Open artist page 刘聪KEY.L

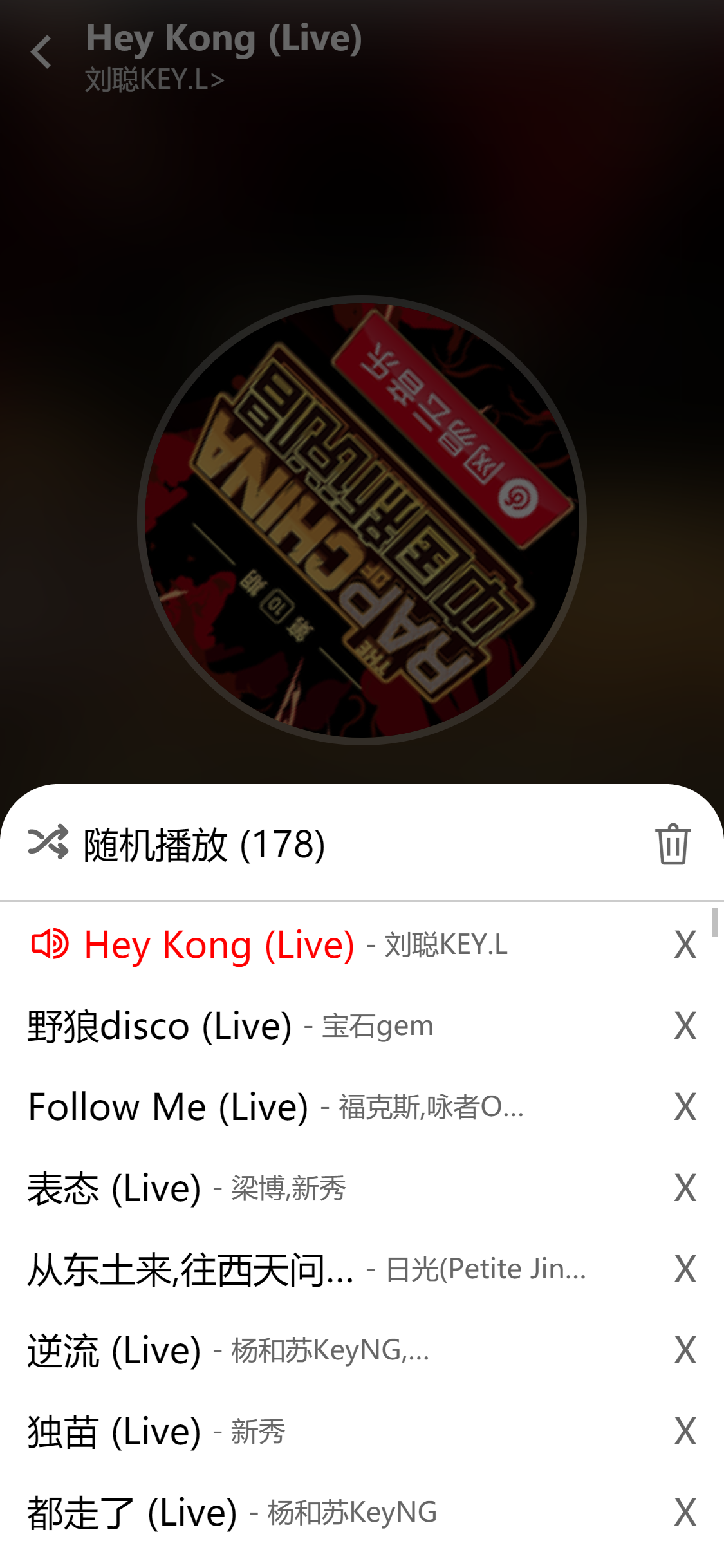pos(154,80)
